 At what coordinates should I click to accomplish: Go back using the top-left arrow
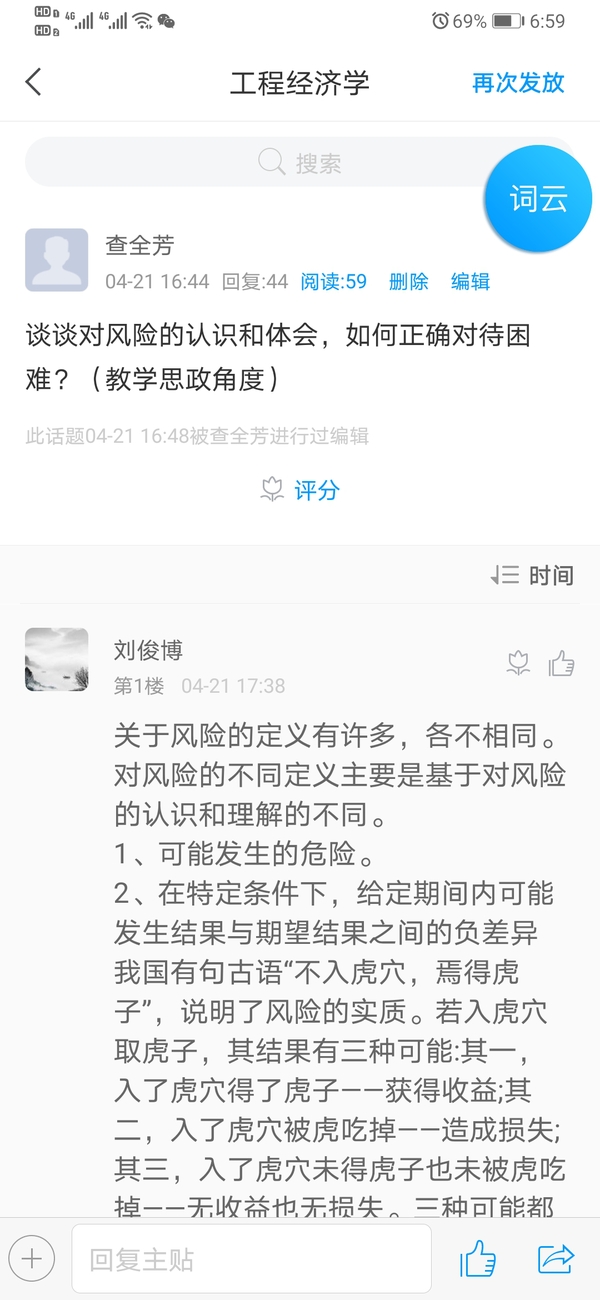point(34,82)
